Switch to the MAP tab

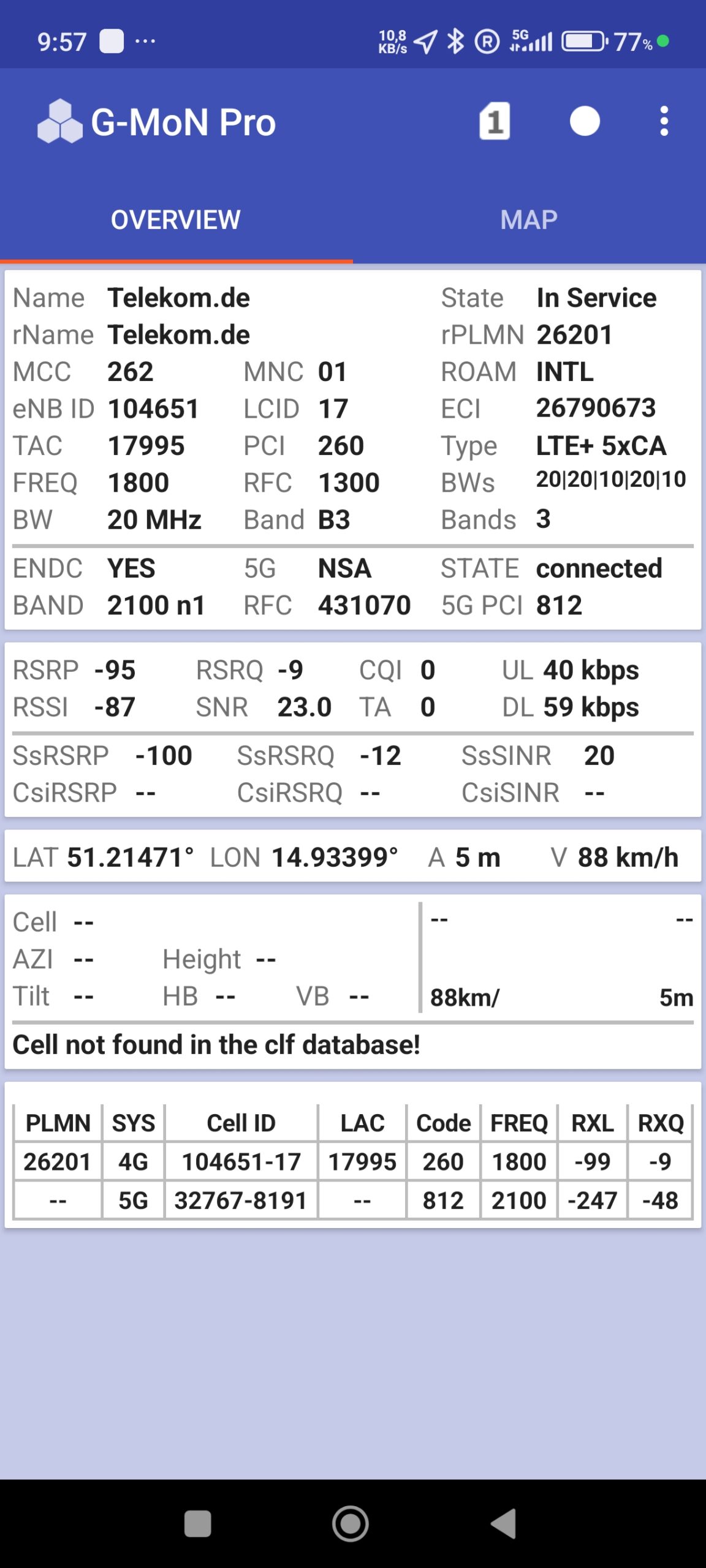(x=529, y=220)
